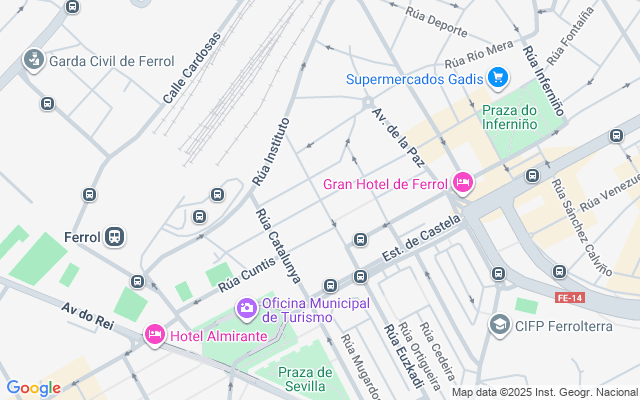Select the Supermercados Gadis shopping pin
The width and height of the screenshot is (640, 400).
[x=497, y=78]
